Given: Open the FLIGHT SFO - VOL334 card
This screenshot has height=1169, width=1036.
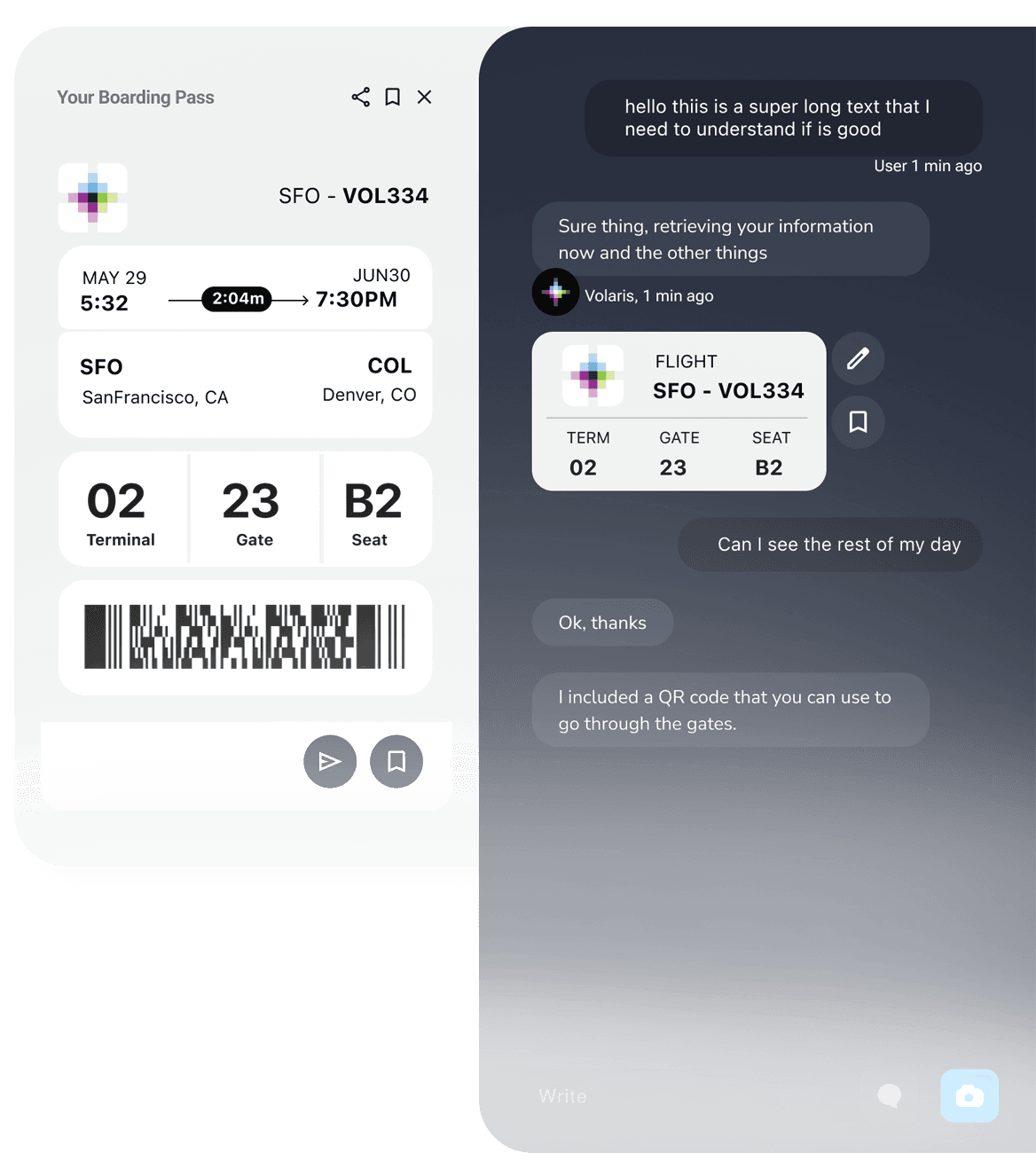Looking at the screenshot, I should [679, 411].
